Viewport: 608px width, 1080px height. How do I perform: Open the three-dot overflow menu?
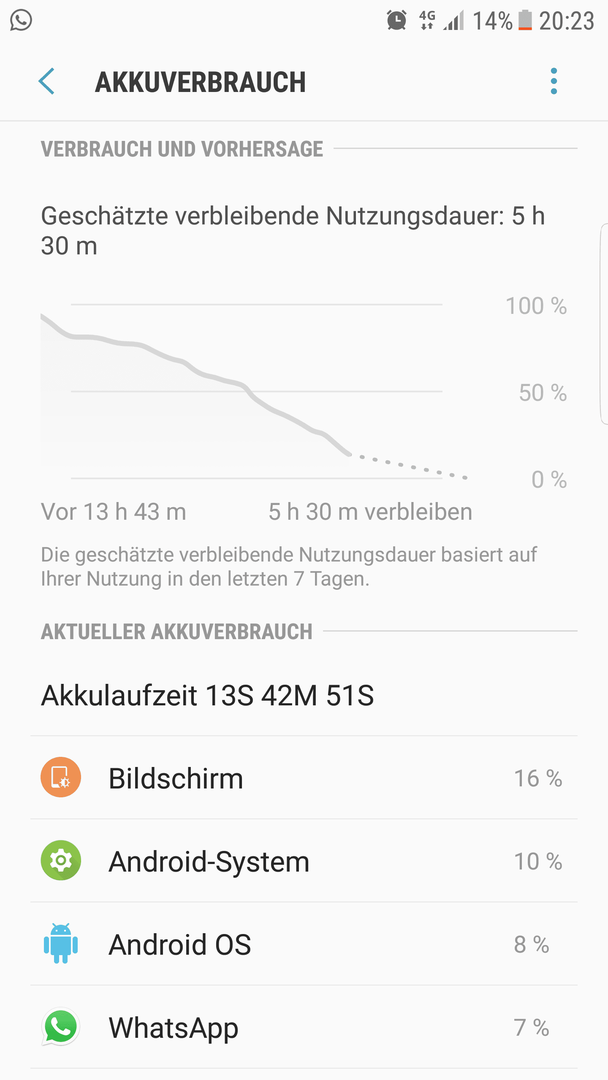point(554,81)
